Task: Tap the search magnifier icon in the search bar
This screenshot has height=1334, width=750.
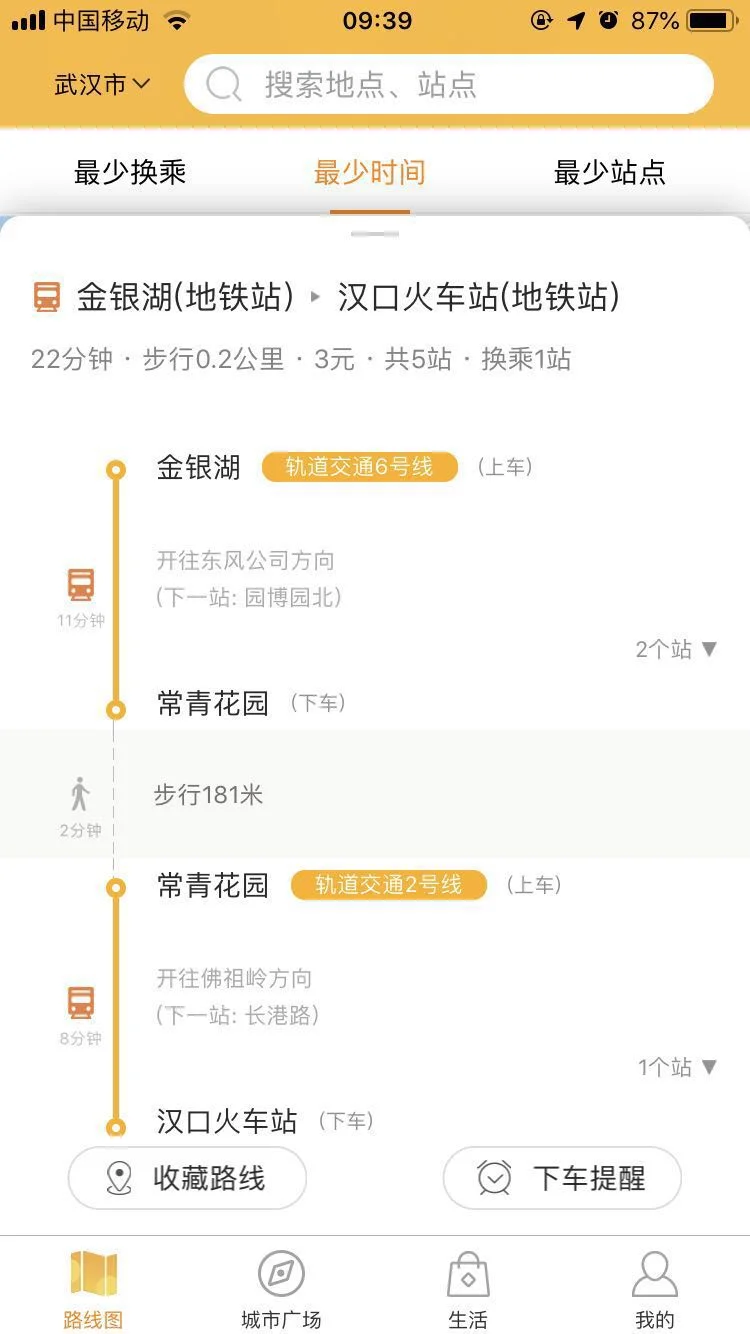Action: (222, 84)
